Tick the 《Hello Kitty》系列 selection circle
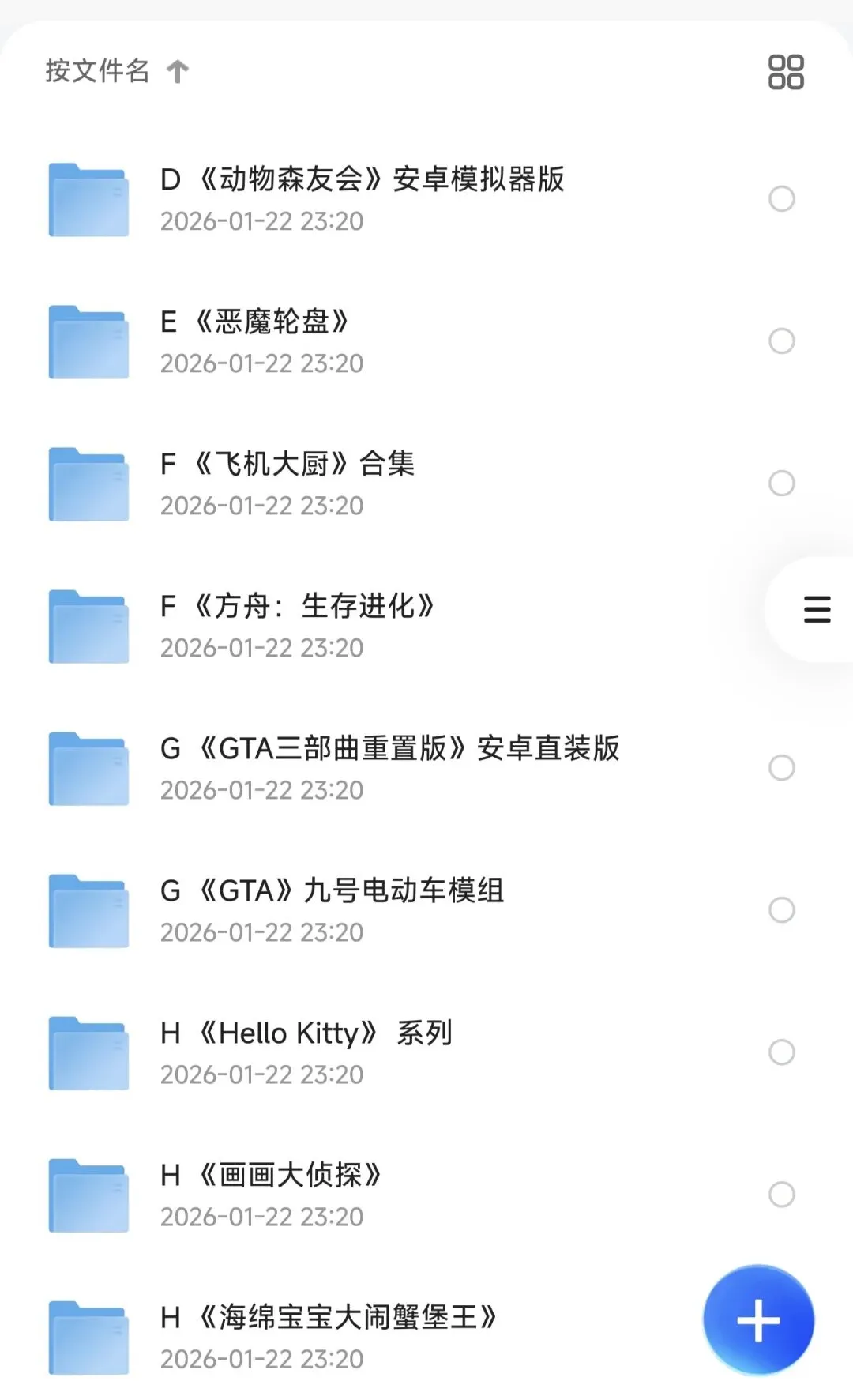The width and height of the screenshot is (853, 1400). click(781, 1052)
